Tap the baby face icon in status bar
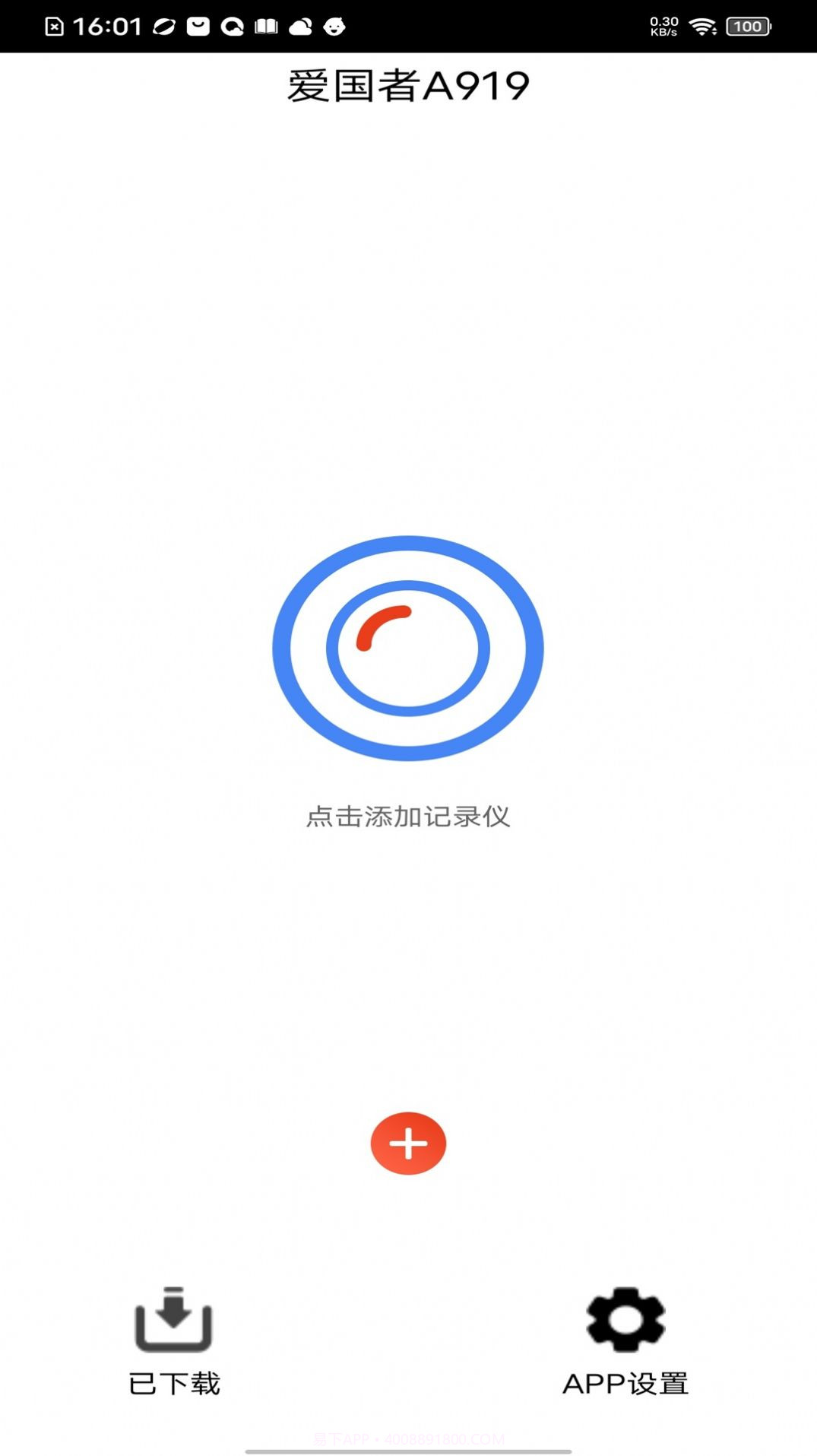Viewport: 817px width, 1456px height. tap(334, 27)
